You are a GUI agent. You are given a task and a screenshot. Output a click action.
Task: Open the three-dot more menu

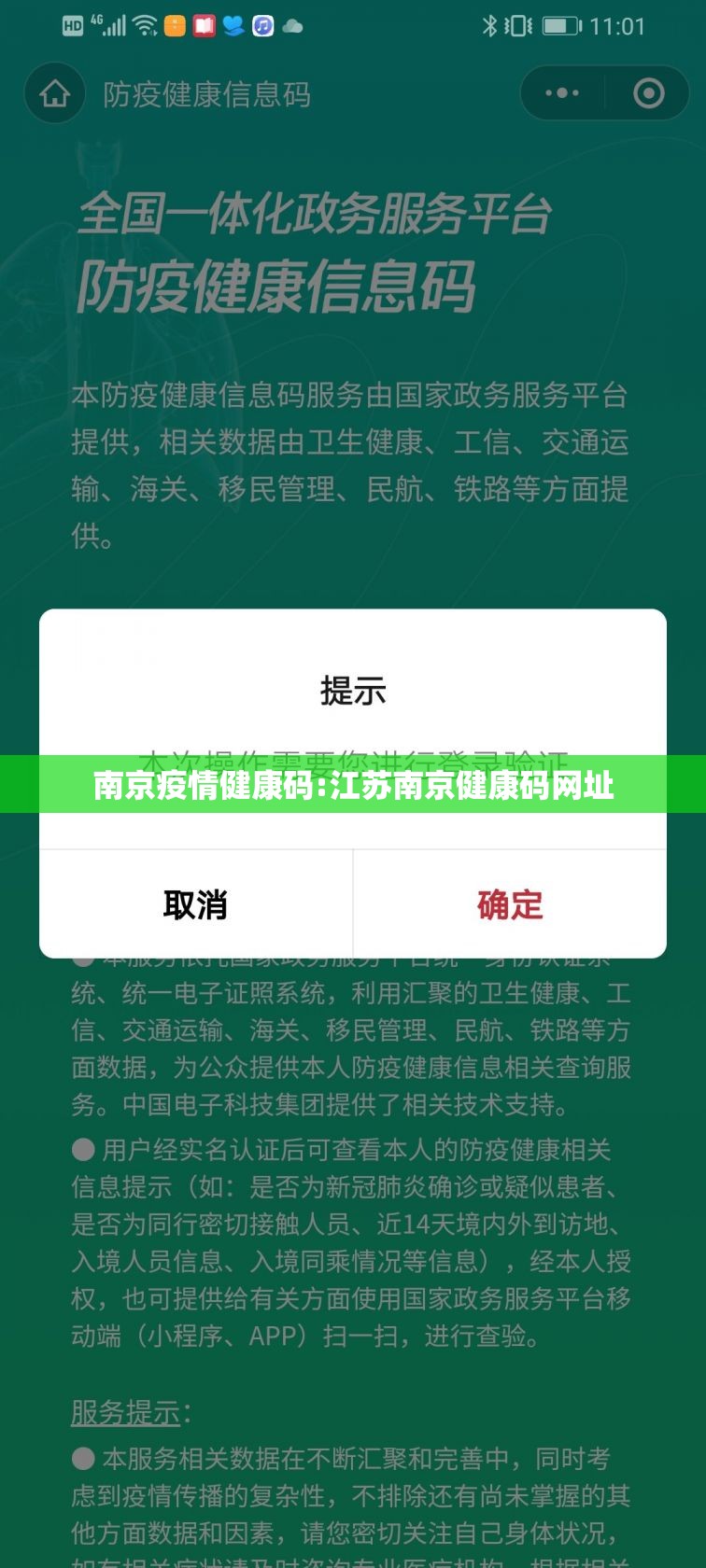(x=562, y=93)
